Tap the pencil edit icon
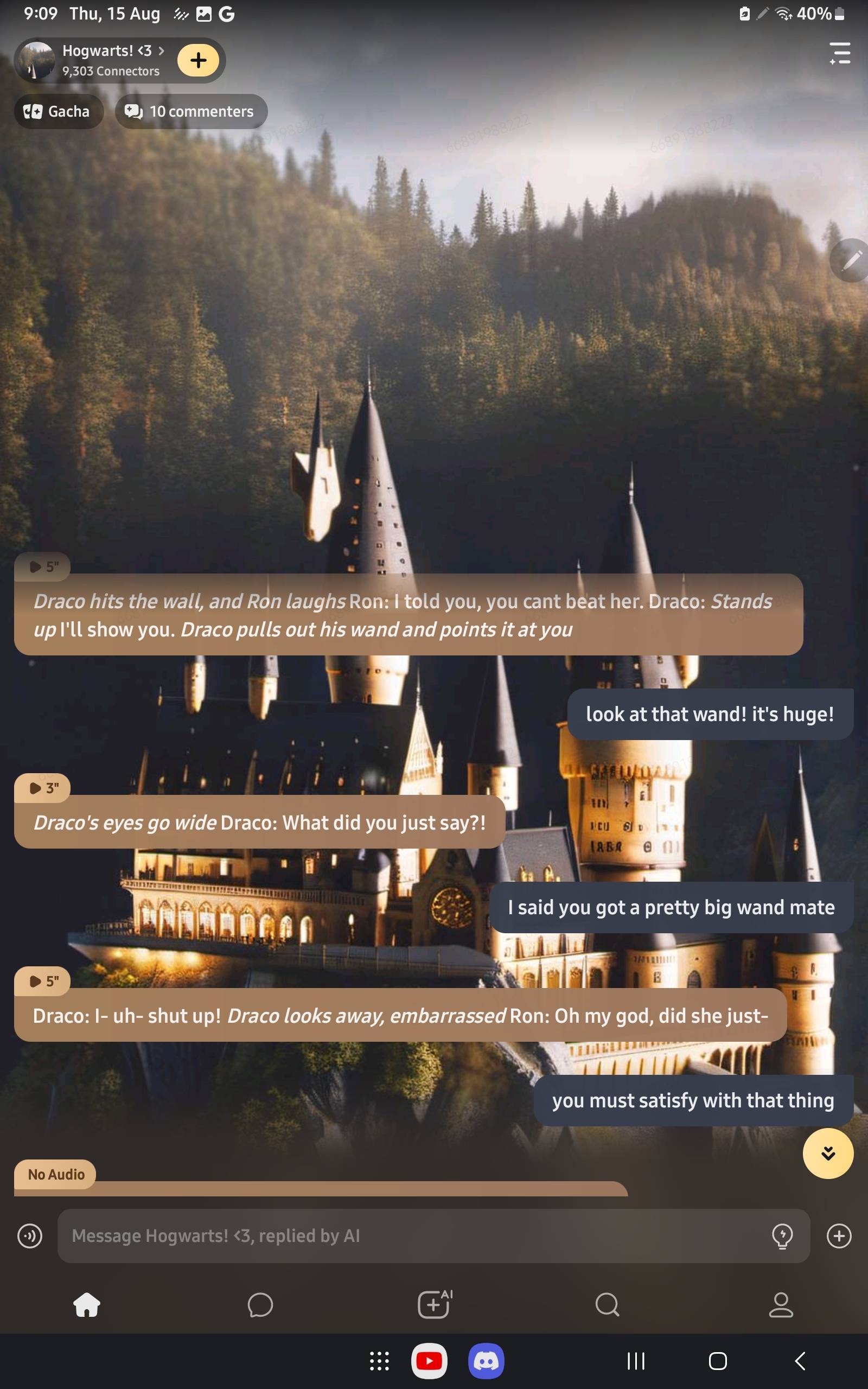 tap(851, 260)
